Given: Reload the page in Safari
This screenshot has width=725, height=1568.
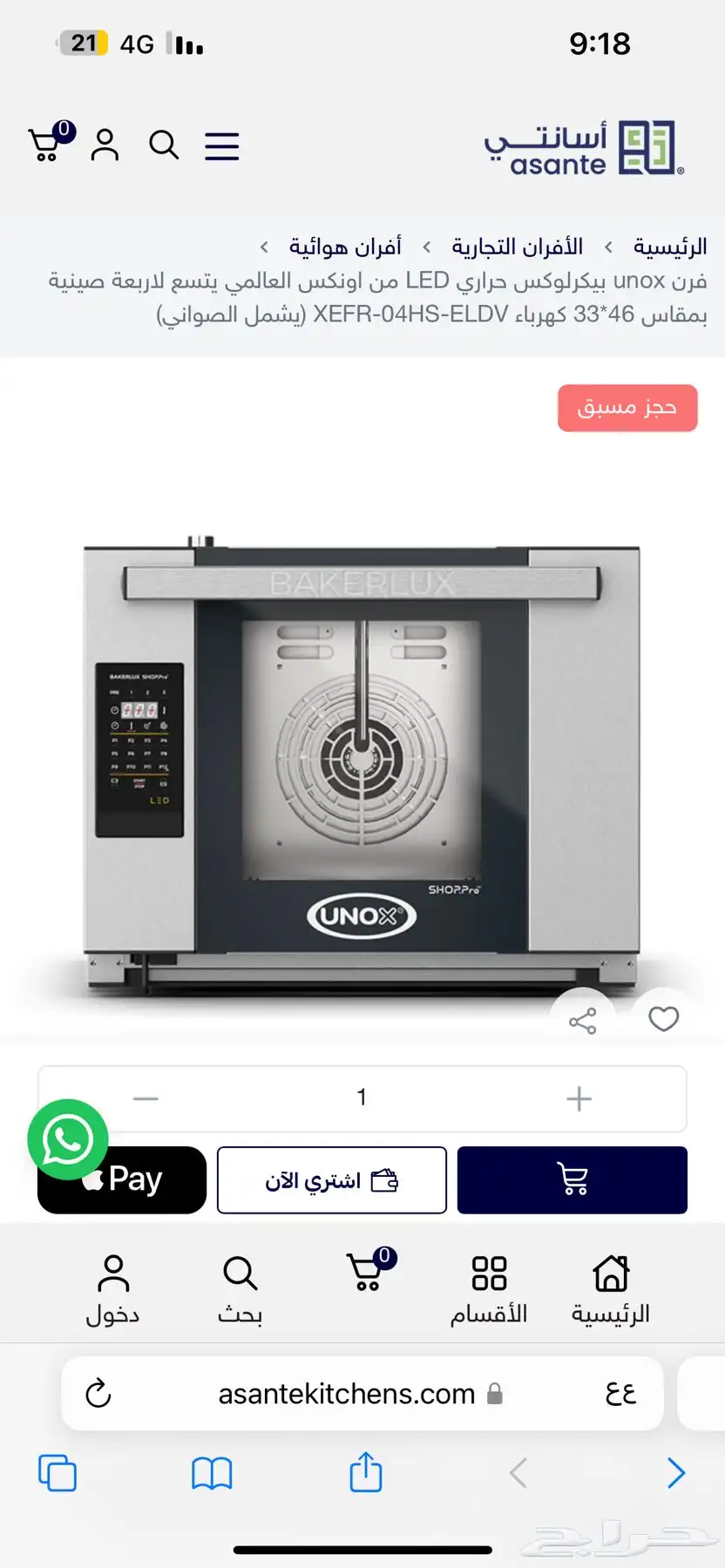Looking at the screenshot, I should [98, 1393].
